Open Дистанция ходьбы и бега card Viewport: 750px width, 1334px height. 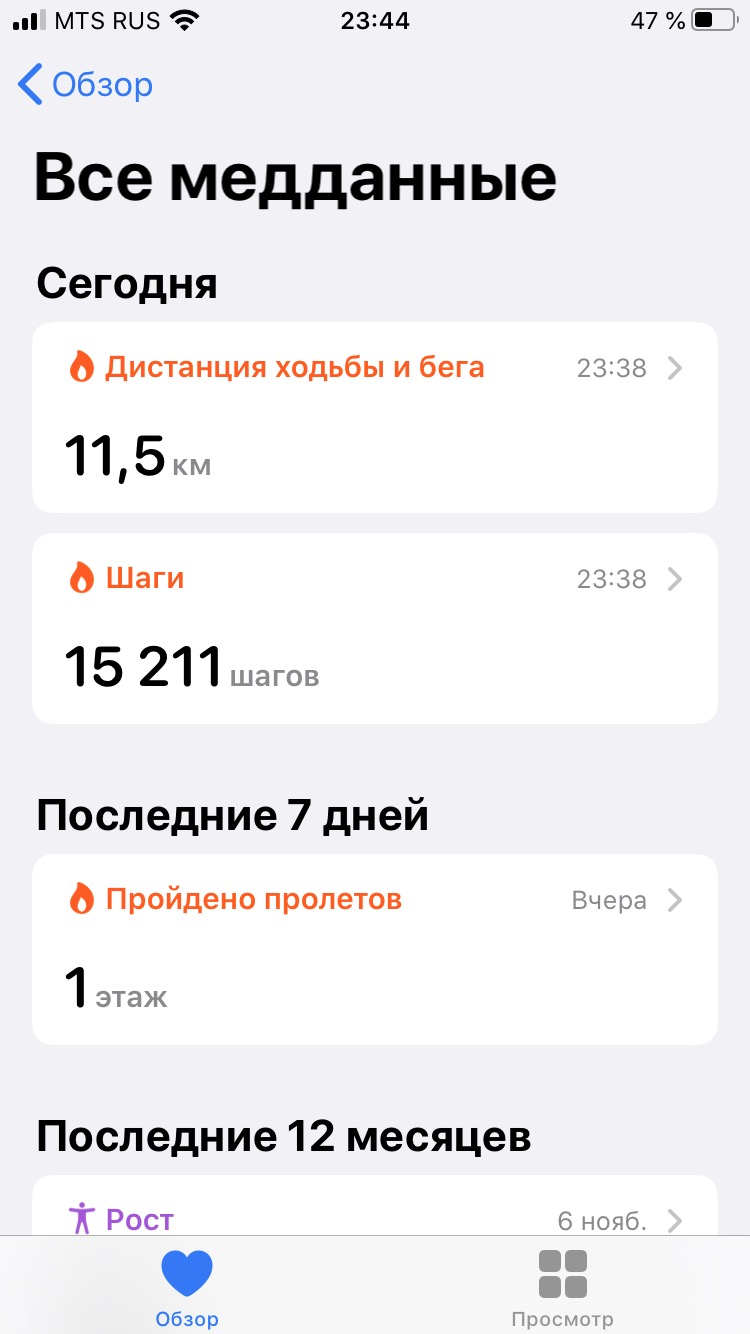(375, 418)
